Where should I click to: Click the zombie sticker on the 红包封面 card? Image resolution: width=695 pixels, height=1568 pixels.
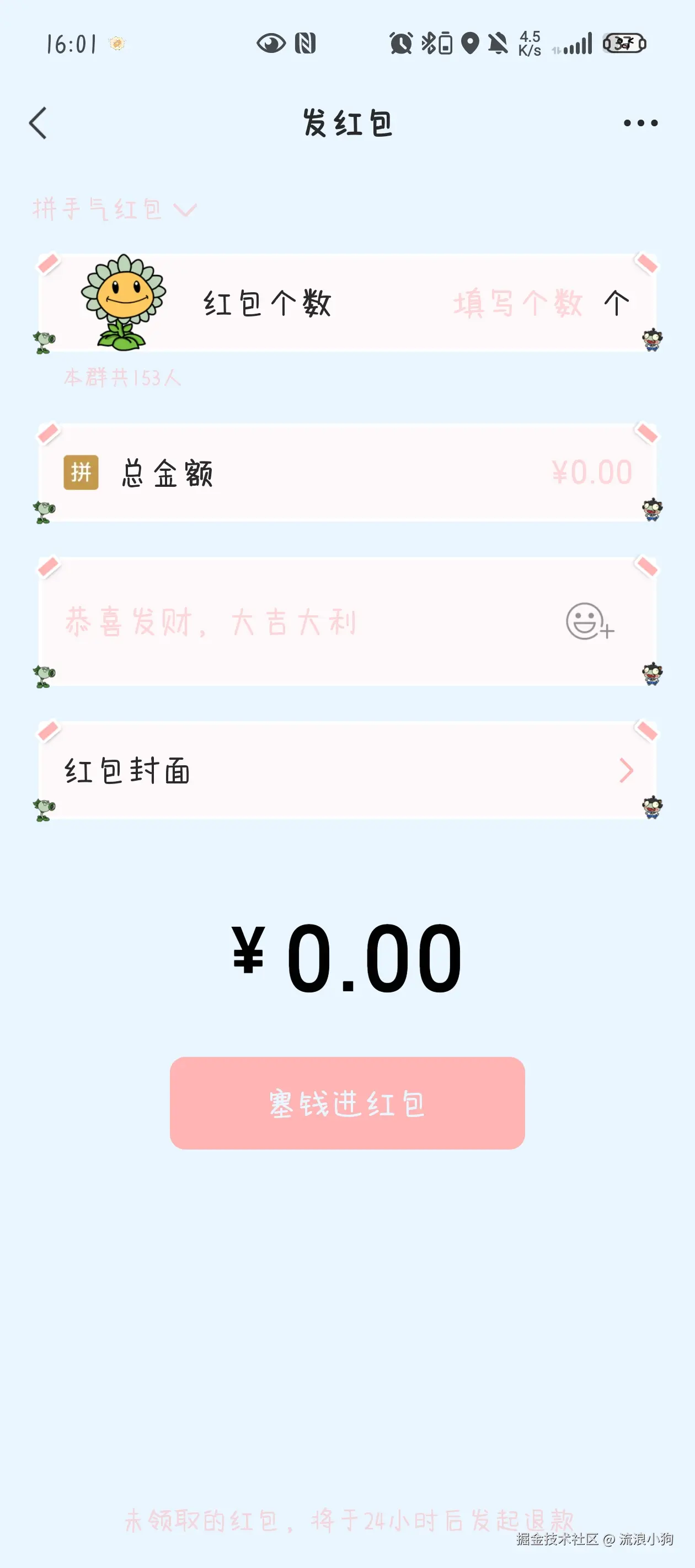click(653, 809)
